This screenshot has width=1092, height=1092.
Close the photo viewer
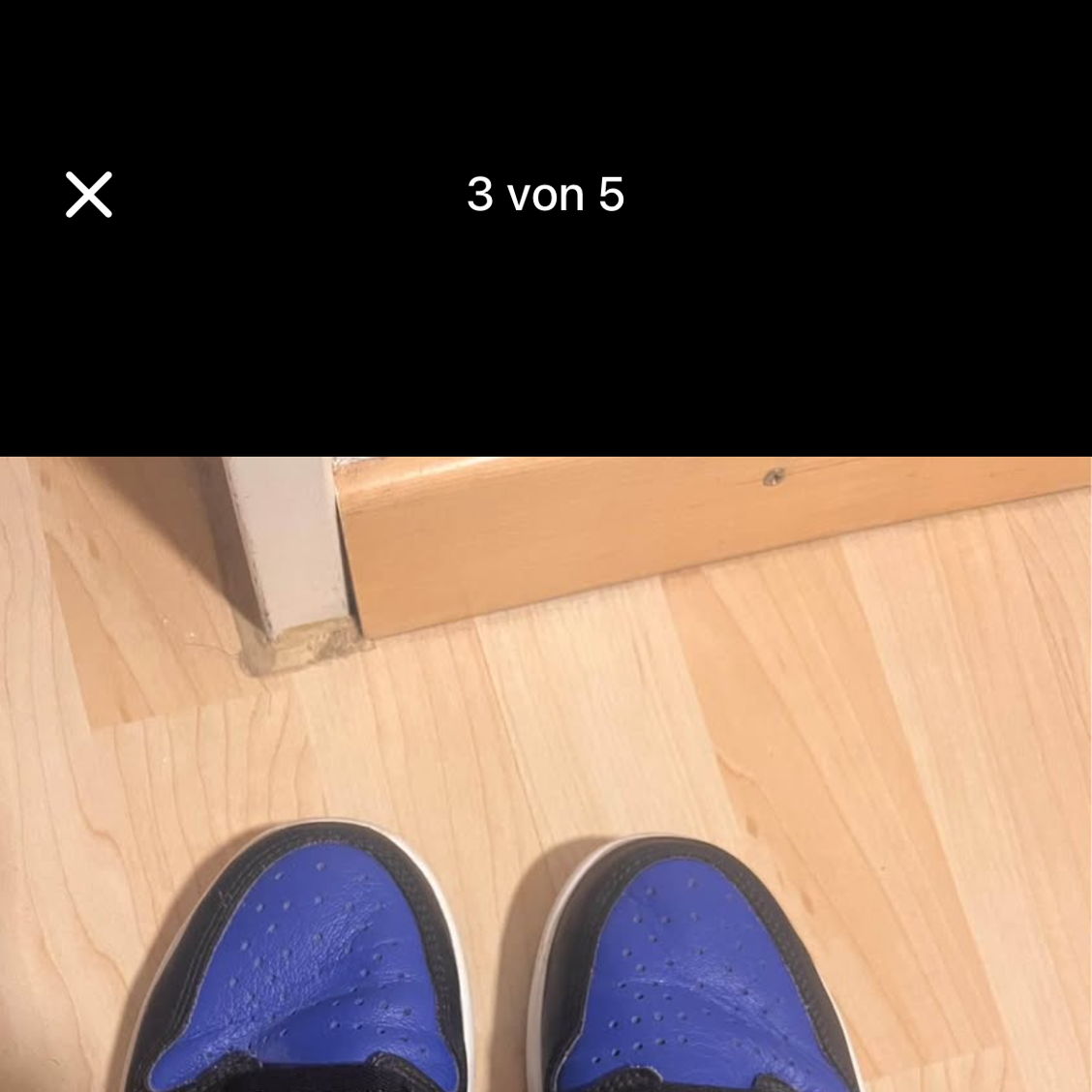[89, 195]
